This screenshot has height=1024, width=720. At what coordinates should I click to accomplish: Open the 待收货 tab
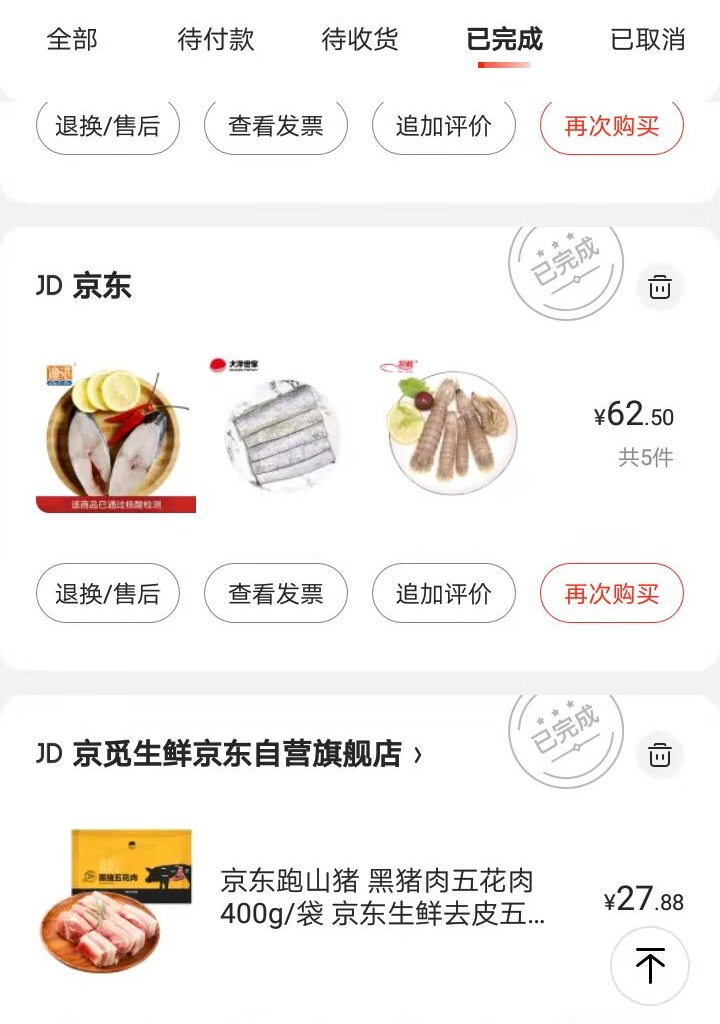[360, 40]
